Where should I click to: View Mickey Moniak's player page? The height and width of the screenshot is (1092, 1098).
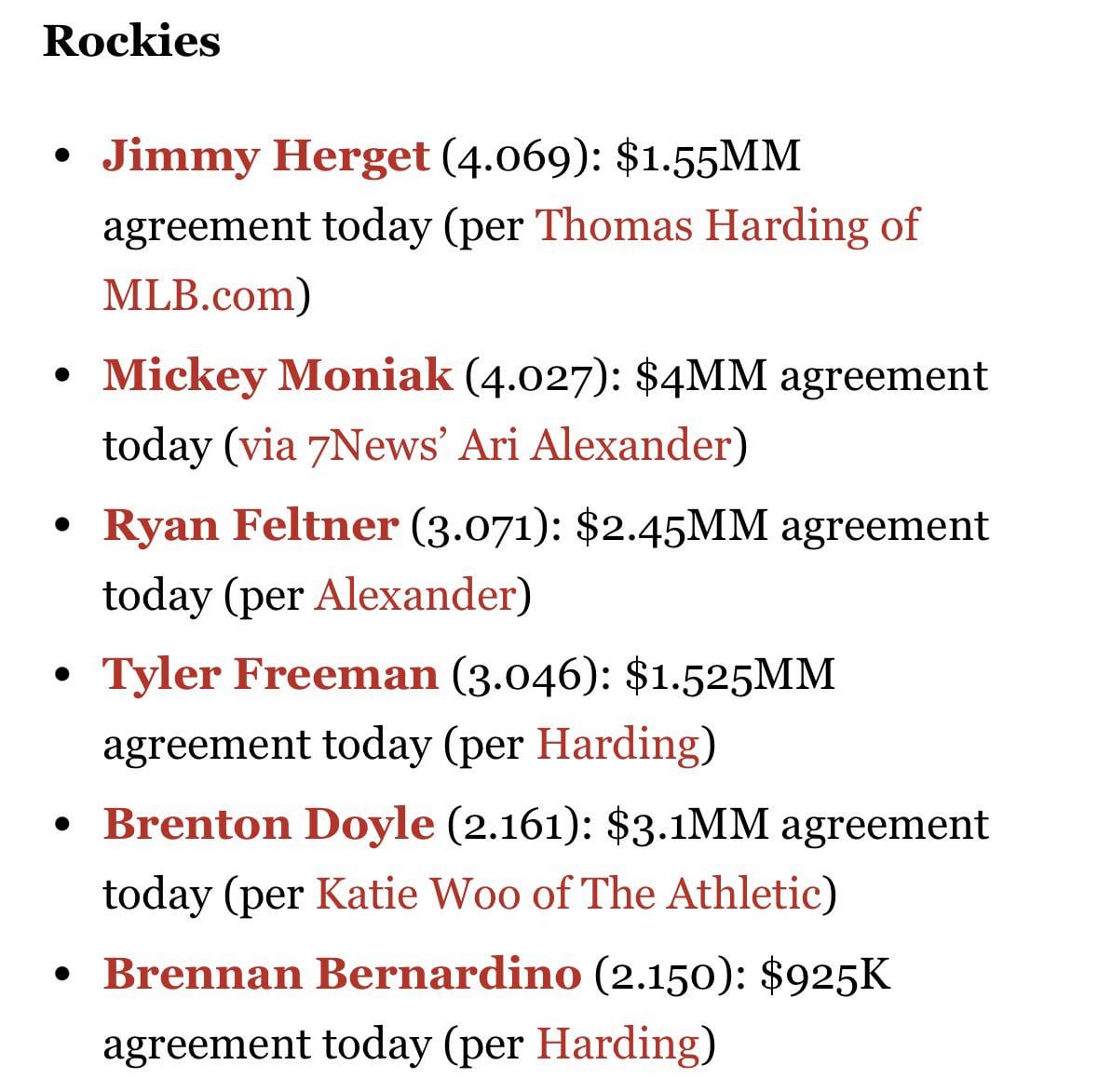pos(278,375)
